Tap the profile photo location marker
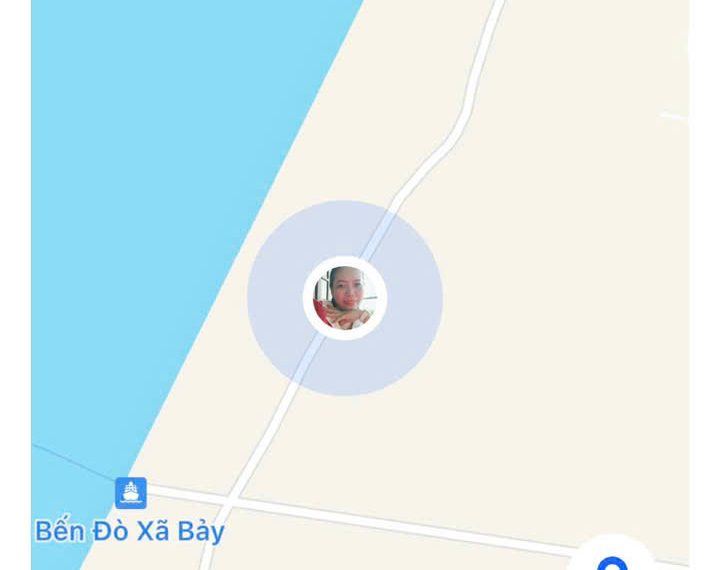This screenshot has width=720, height=570. click(345, 297)
